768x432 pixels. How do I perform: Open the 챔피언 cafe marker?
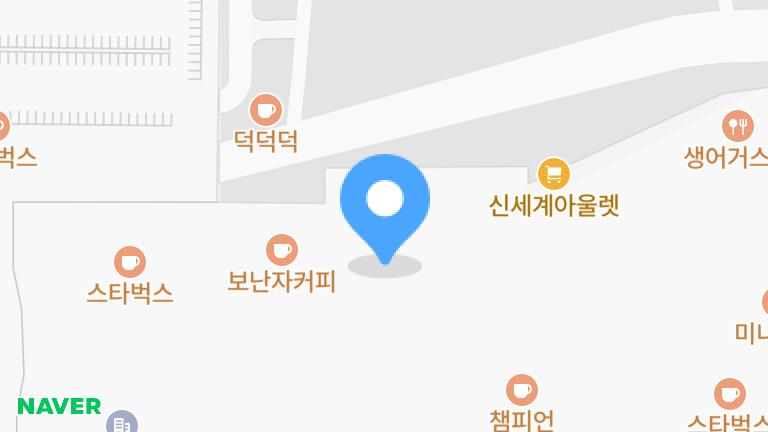click(521, 389)
